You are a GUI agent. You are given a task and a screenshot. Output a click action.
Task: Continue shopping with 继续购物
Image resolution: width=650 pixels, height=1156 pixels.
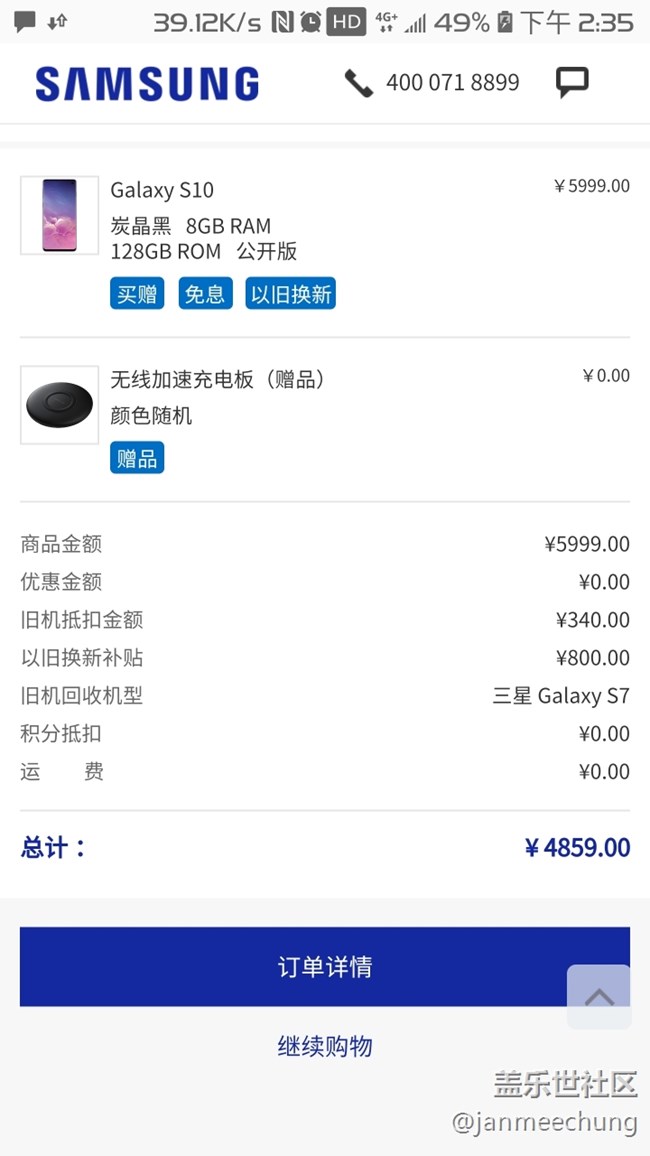point(324,1046)
